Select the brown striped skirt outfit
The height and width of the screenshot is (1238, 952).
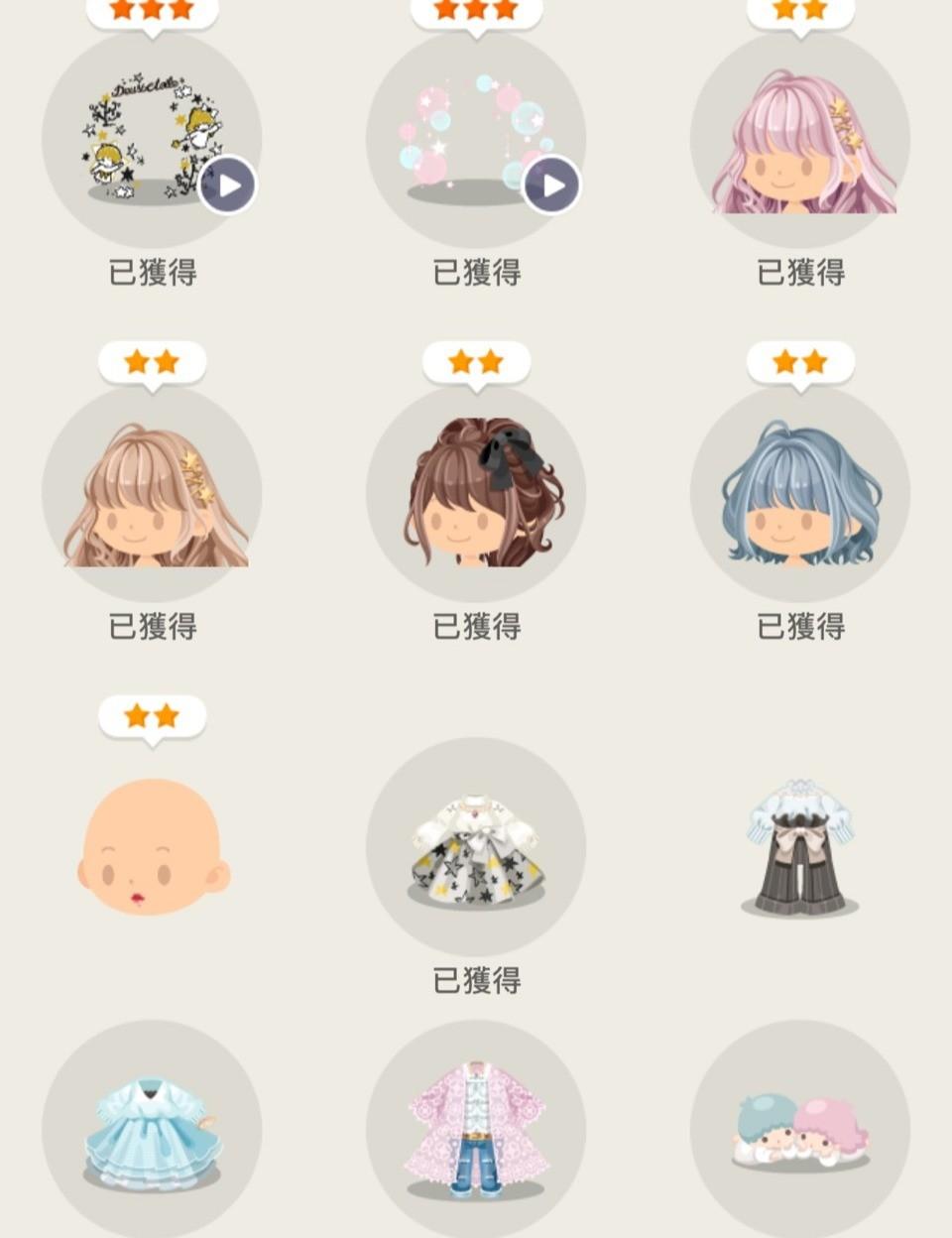point(800,846)
